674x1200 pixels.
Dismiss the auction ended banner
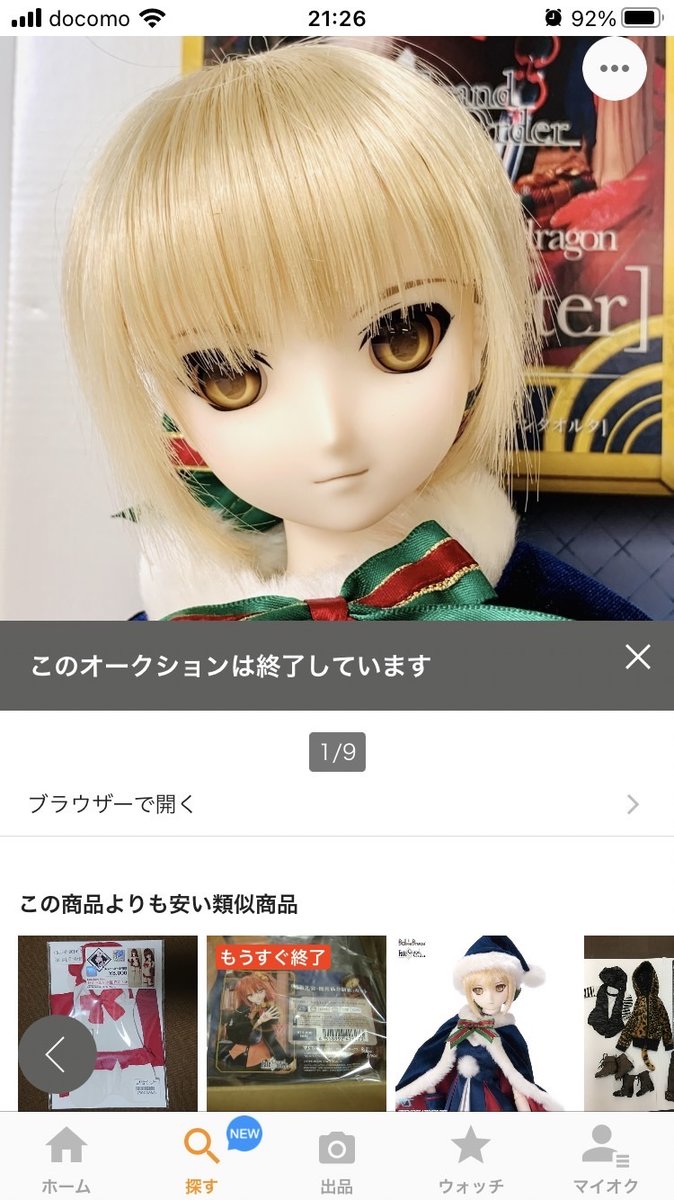[637, 657]
